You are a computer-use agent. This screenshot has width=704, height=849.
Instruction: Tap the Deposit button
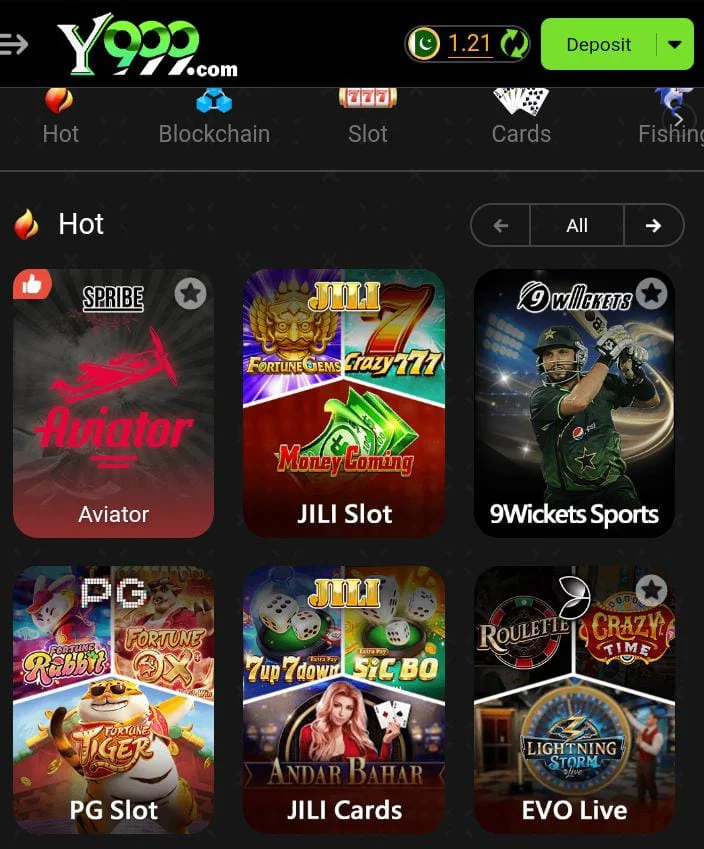(598, 44)
